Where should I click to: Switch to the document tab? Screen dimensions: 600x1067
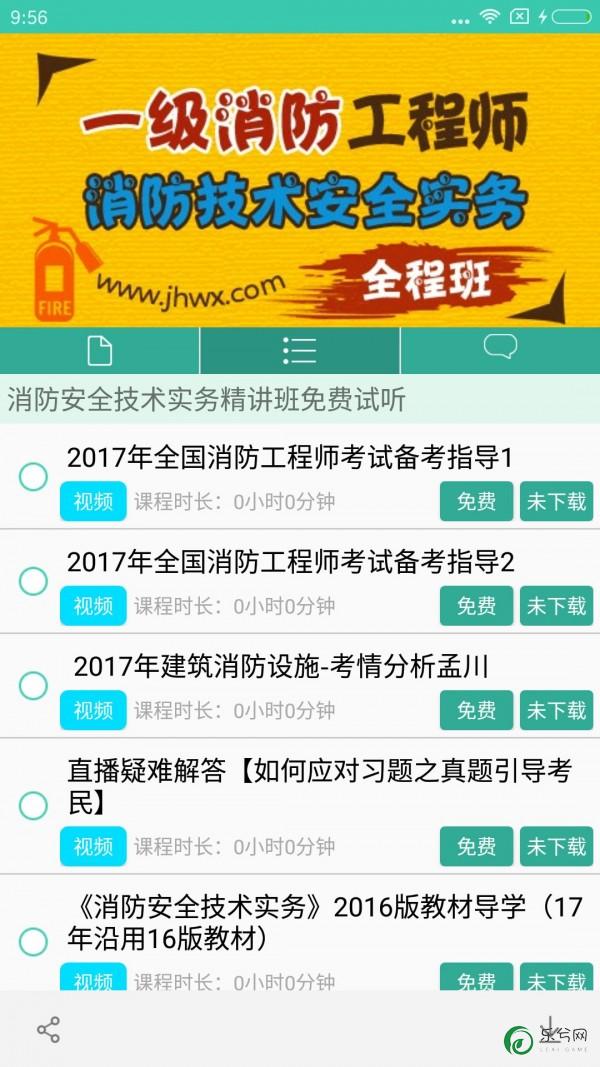100,351
